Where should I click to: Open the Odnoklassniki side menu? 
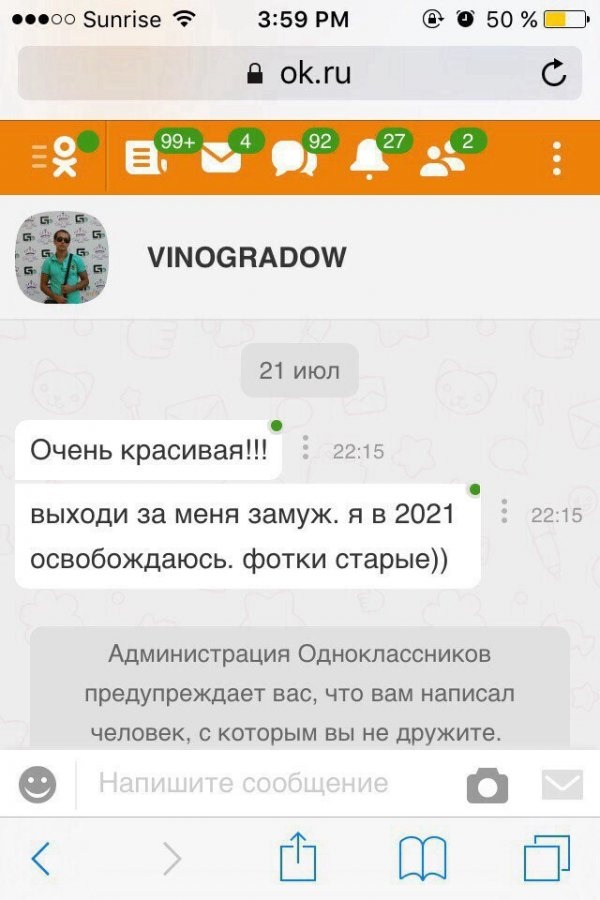click(x=55, y=157)
